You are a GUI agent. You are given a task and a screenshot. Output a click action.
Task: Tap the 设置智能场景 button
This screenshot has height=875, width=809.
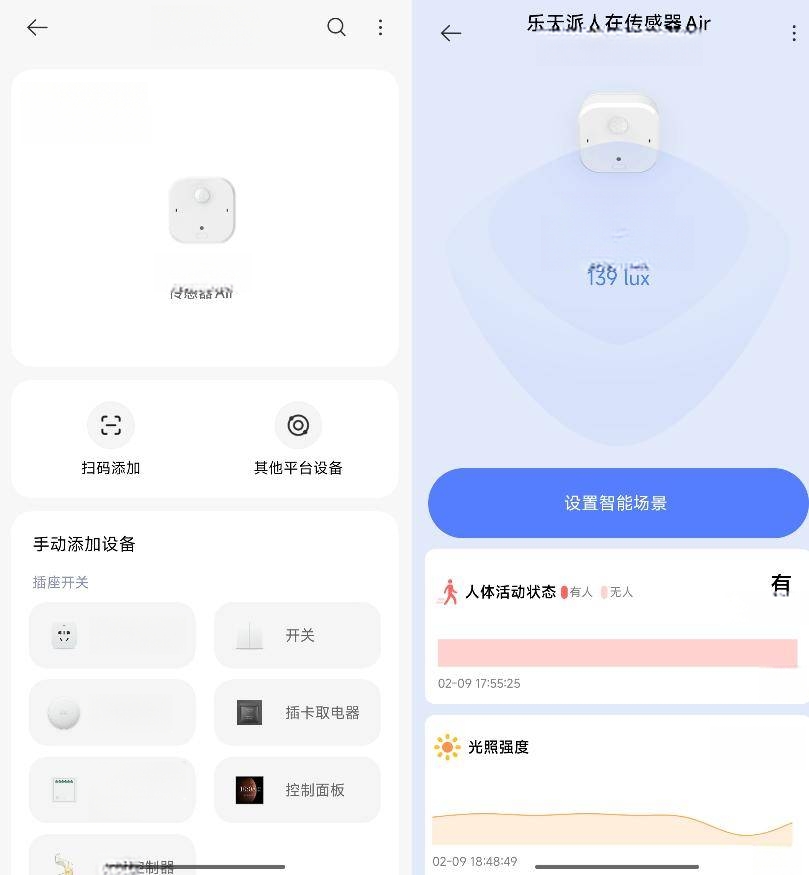point(617,503)
